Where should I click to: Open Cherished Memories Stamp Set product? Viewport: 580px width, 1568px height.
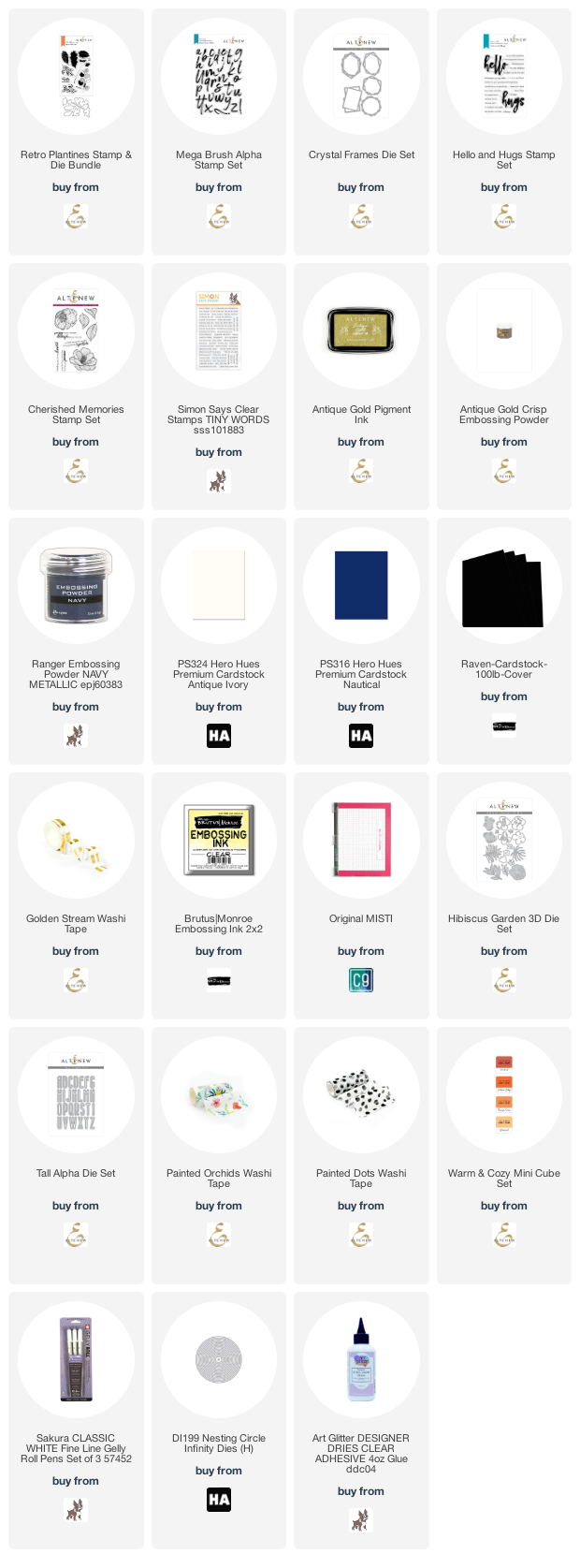[x=76, y=330]
